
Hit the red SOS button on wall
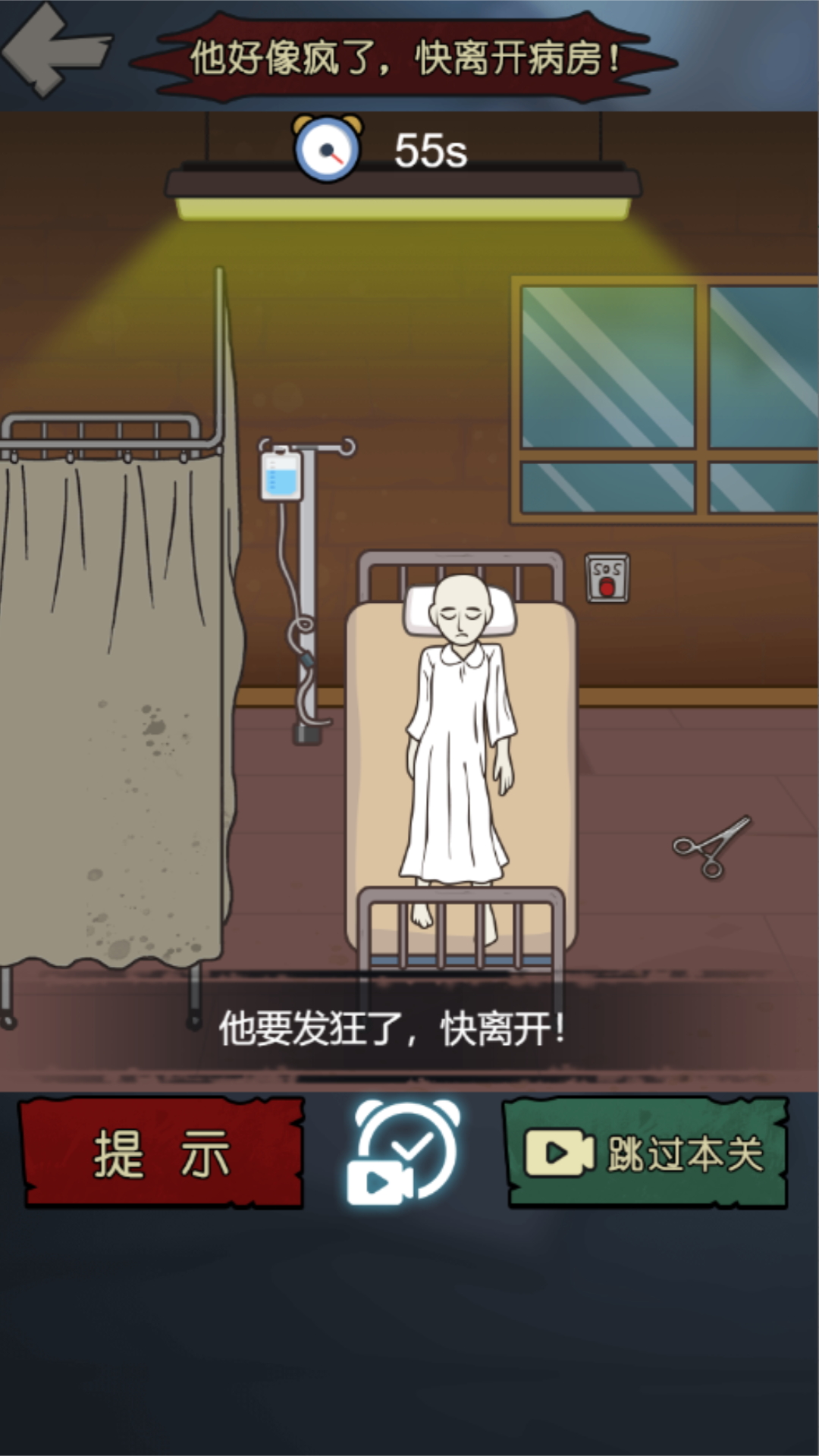tap(607, 578)
